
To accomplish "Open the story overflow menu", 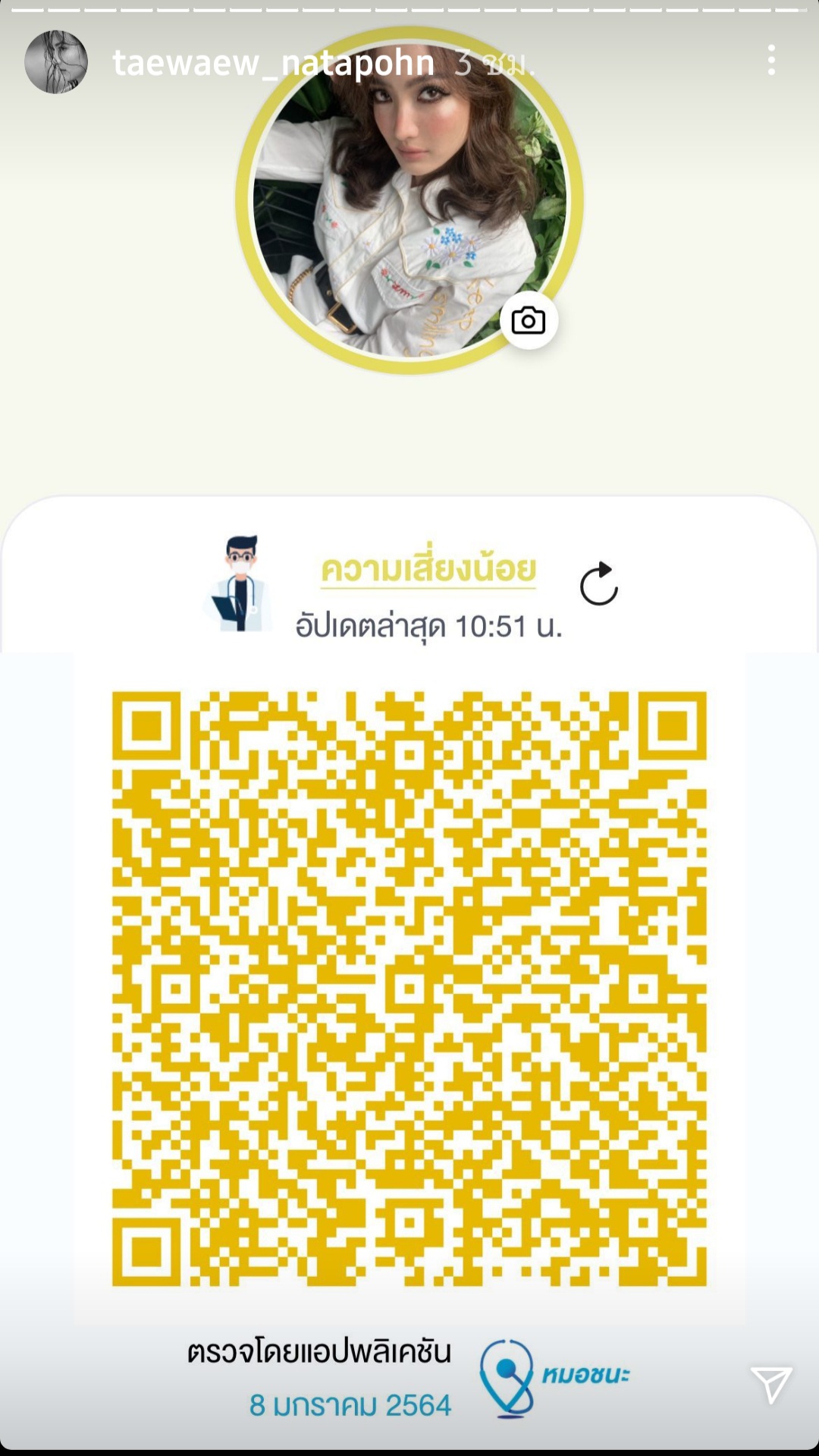I will click(771, 61).
